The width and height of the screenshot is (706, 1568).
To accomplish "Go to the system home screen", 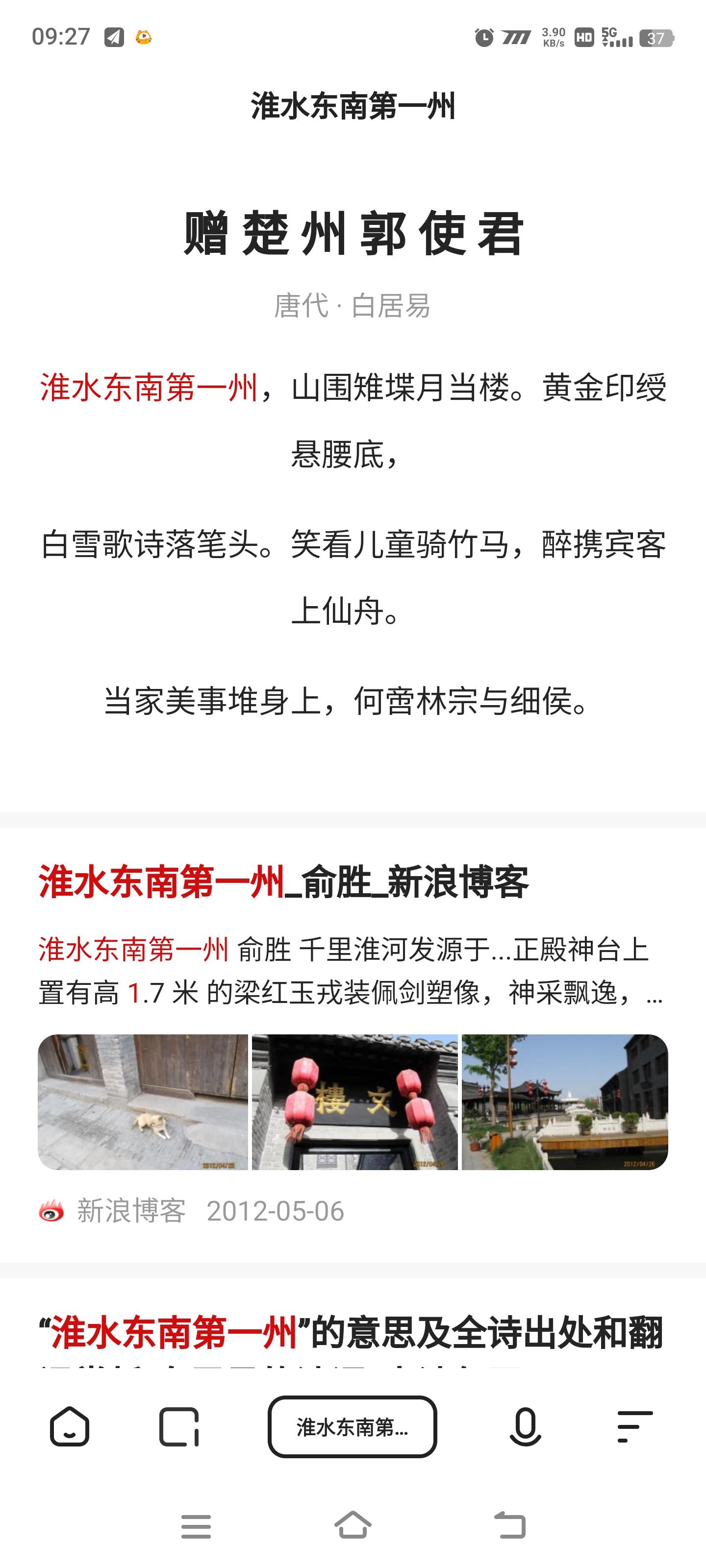I will (353, 1525).
